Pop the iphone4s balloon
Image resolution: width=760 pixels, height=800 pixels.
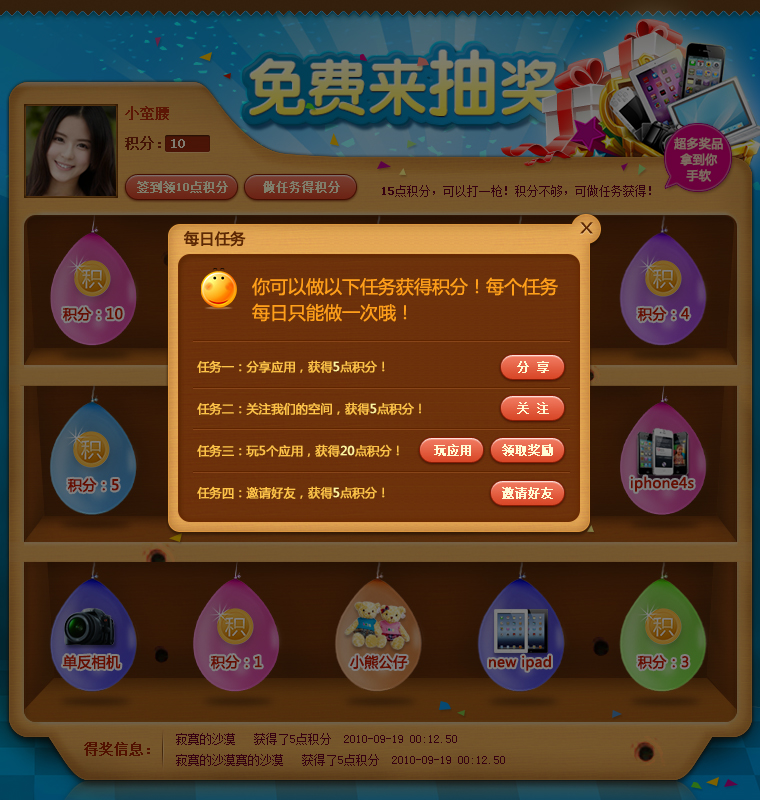click(x=662, y=462)
